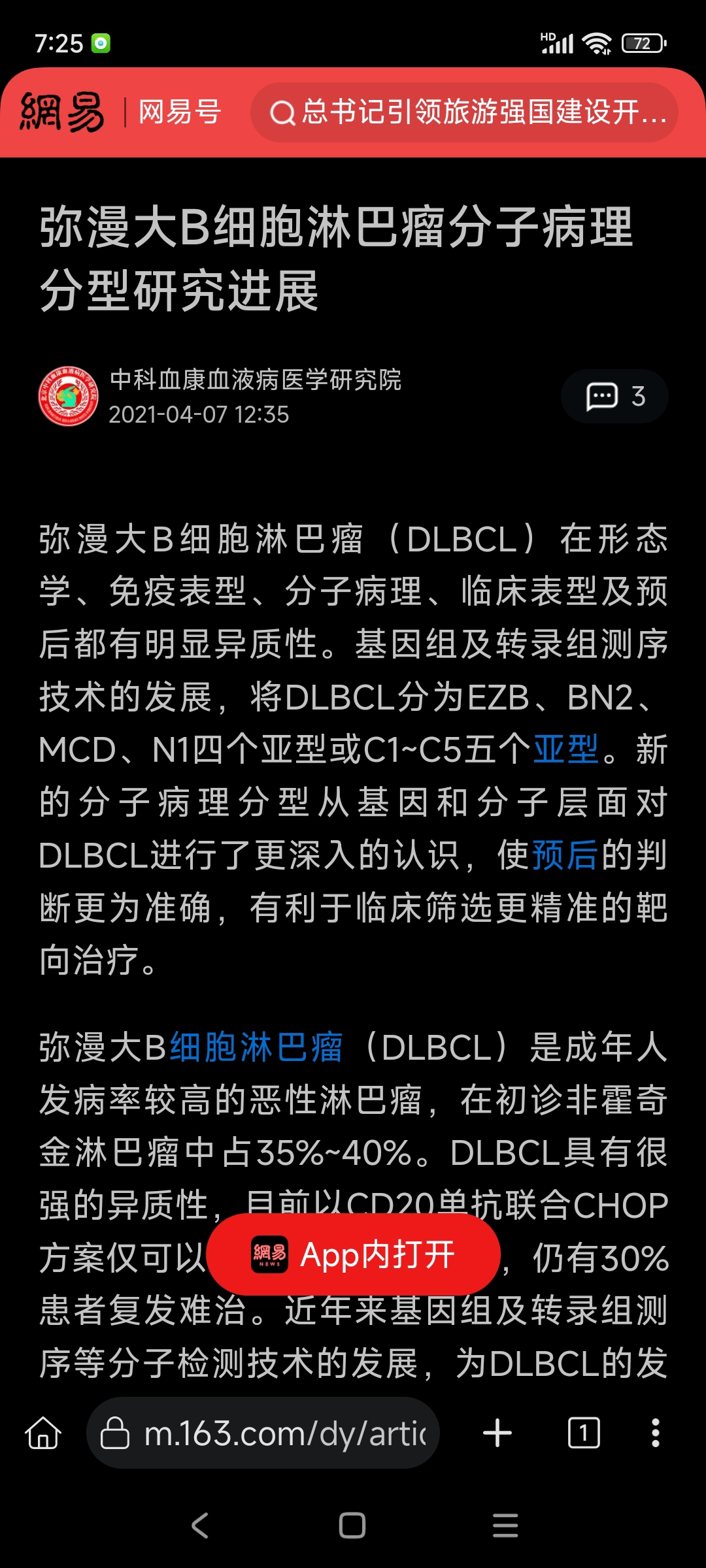This screenshot has height=1568, width=706.
Task: Open the search box with 总书记引领旅游强国建设开
Action: [464, 112]
